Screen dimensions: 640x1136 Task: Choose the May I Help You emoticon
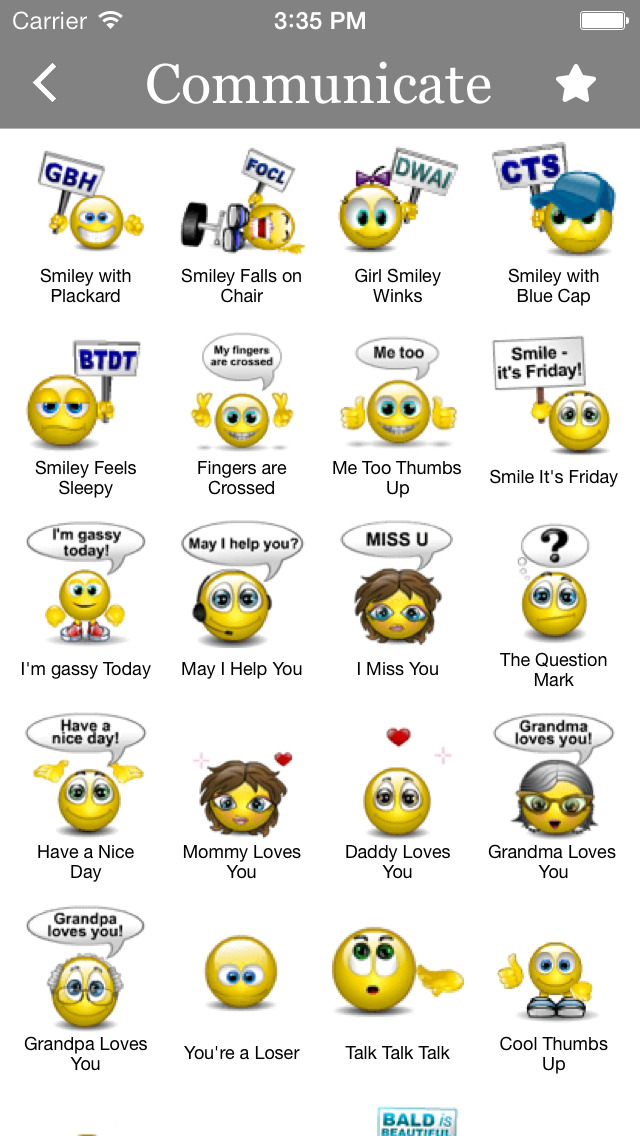point(242,589)
